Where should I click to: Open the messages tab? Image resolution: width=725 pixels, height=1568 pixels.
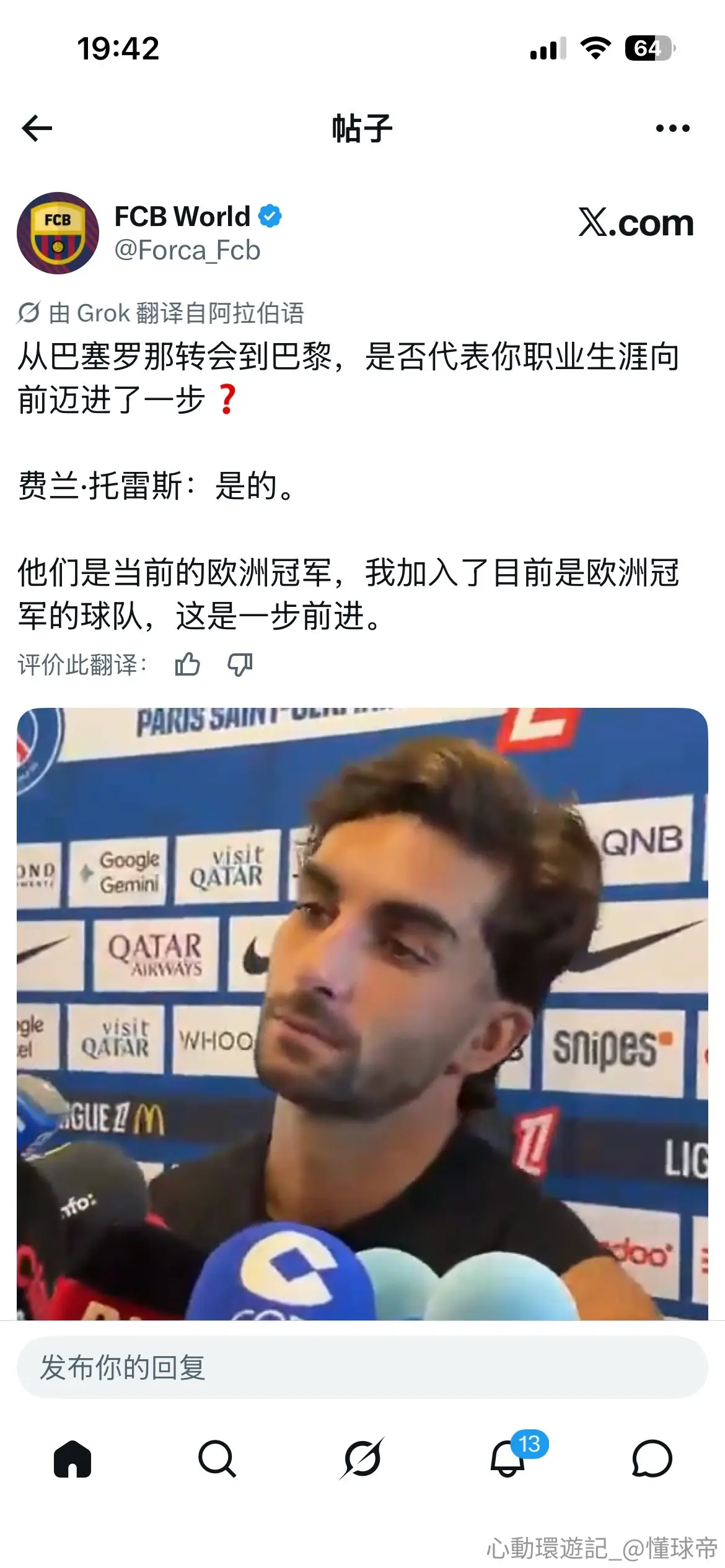point(652,1459)
